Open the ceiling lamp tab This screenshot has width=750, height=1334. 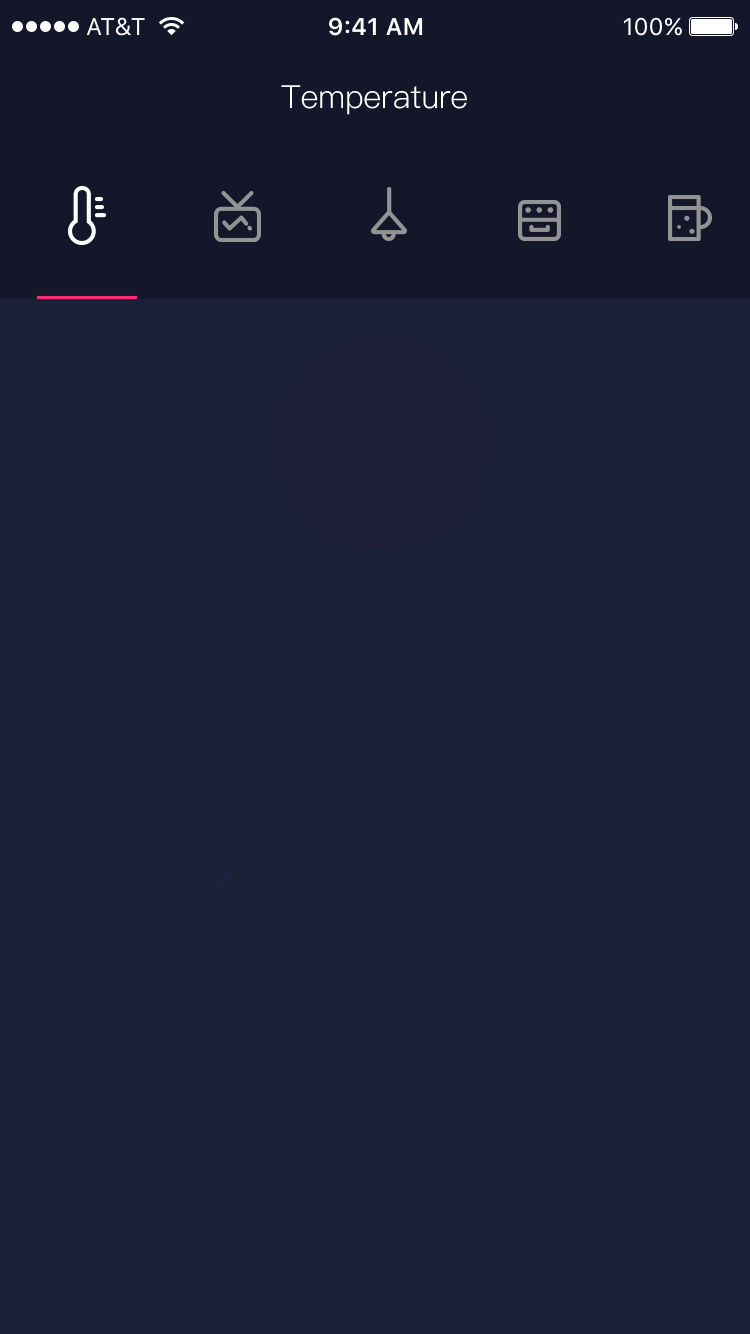coord(388,215)
